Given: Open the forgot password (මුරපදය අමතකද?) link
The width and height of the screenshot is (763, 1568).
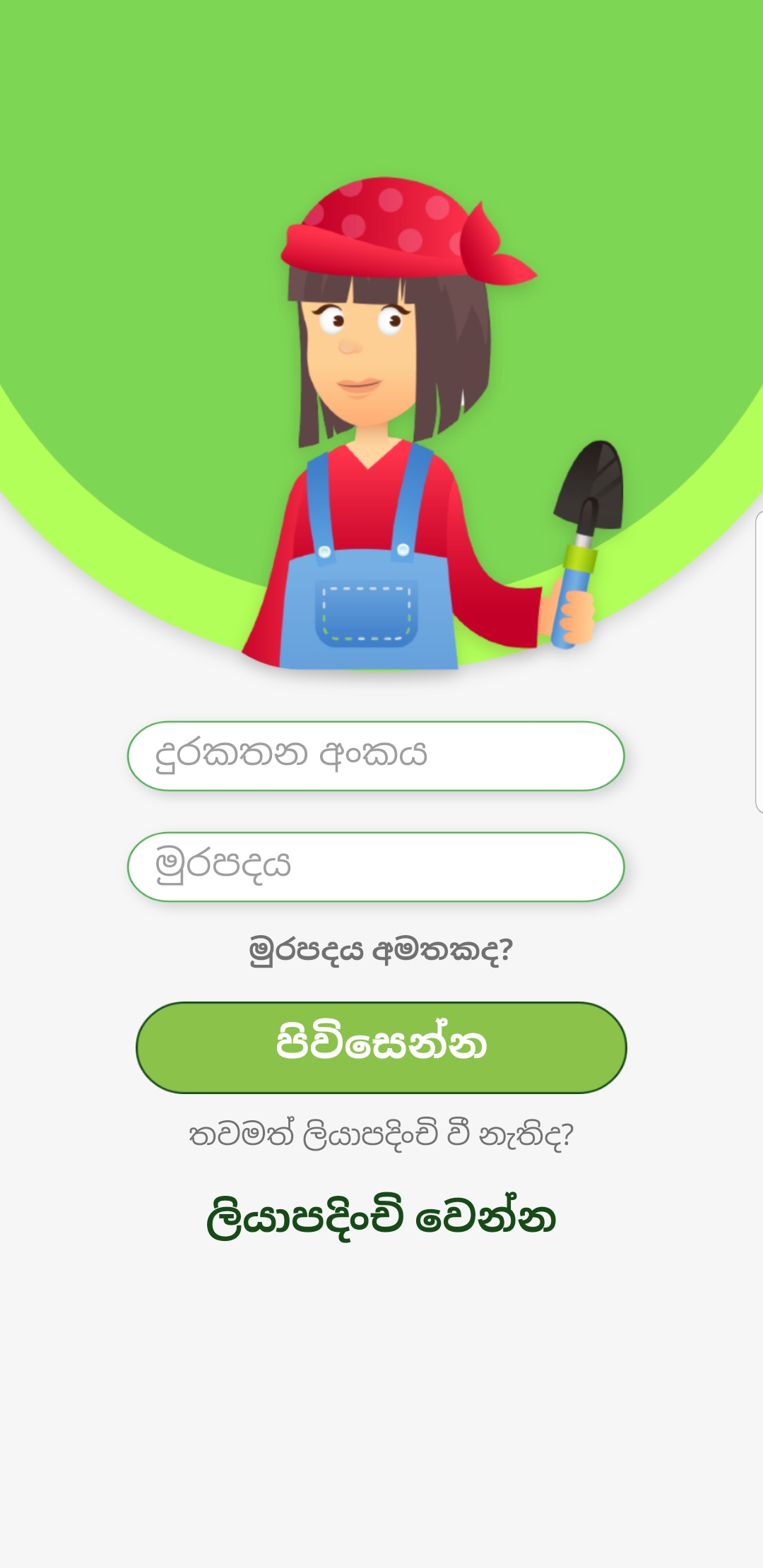Looking at the screenshot, I should pyautogui.click(x=381, y=951).
